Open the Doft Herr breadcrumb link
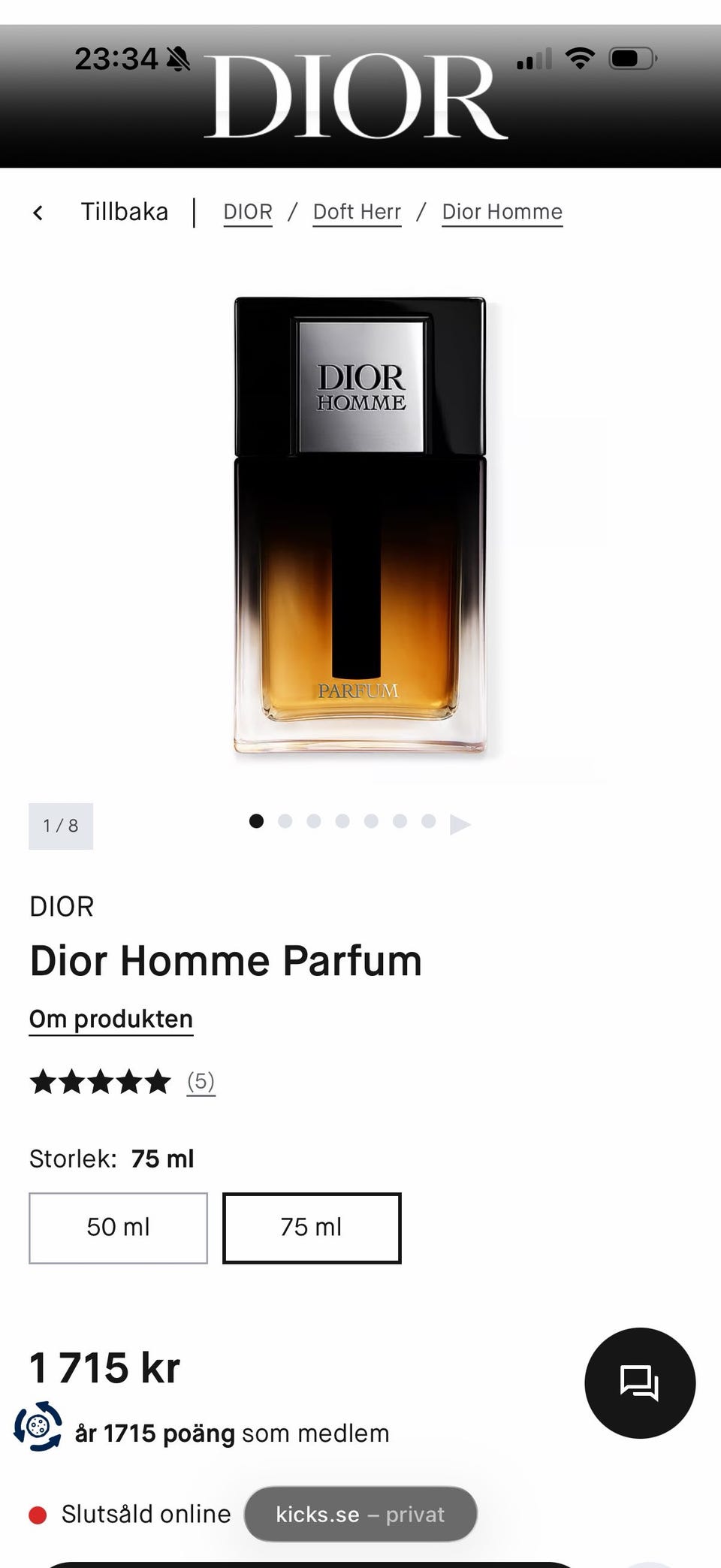Screen dimensions: 721x1568 click(x=357, y=212)
